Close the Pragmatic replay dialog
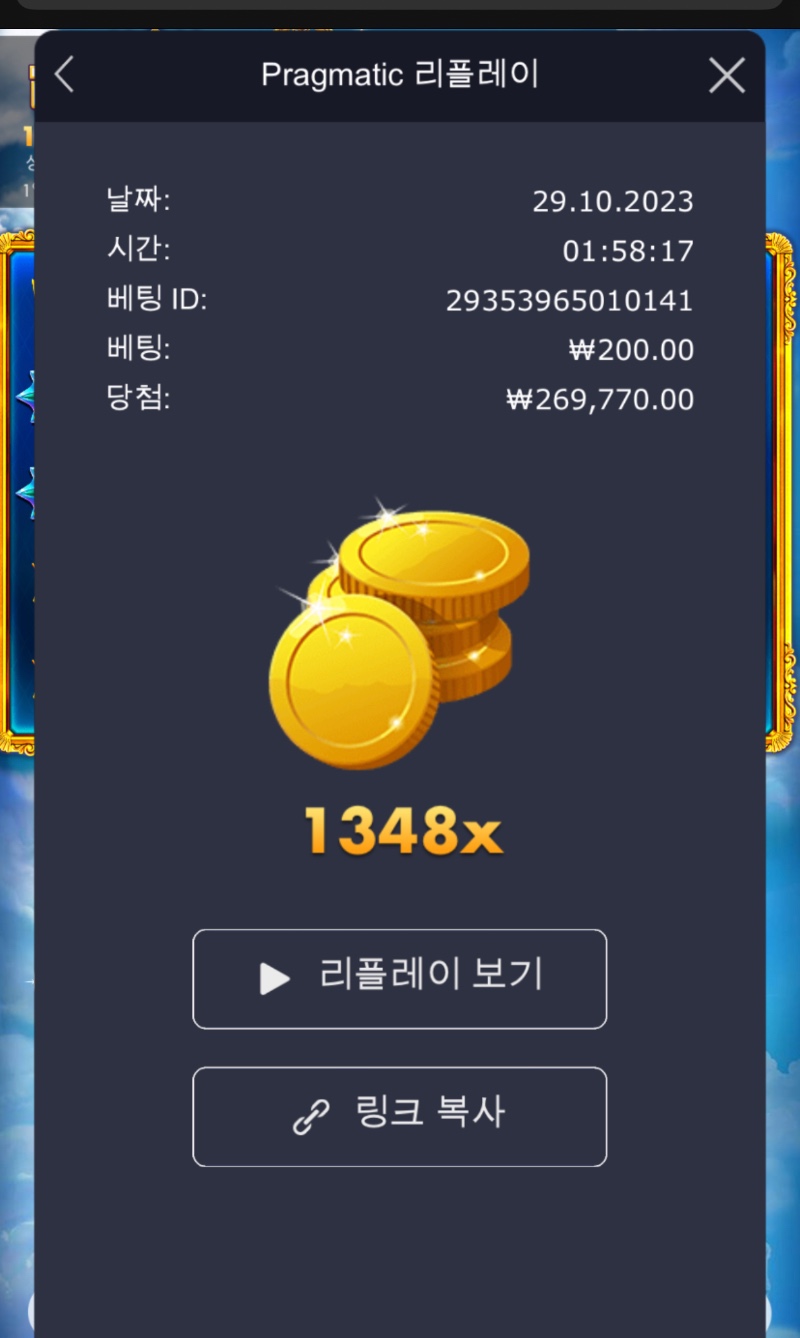The height and width of the screenshot is (1338, 800). coord(727,75)
